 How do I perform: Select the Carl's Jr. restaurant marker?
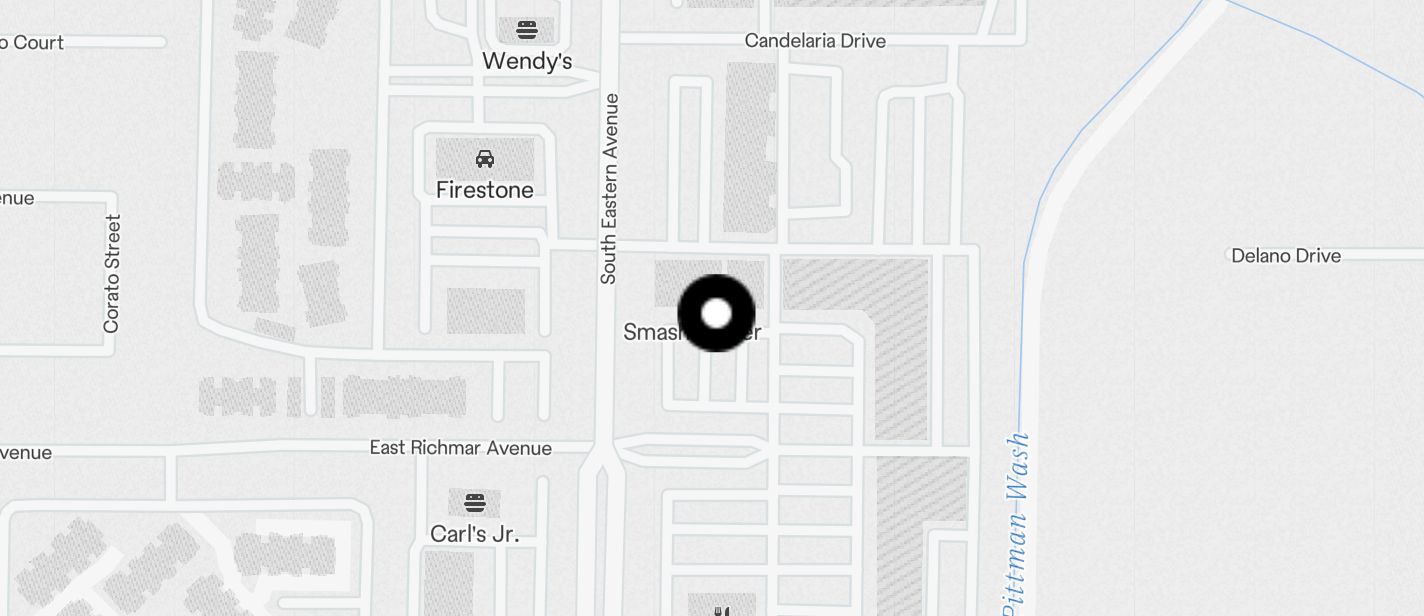pyautogui.click(x=475, y=502)
